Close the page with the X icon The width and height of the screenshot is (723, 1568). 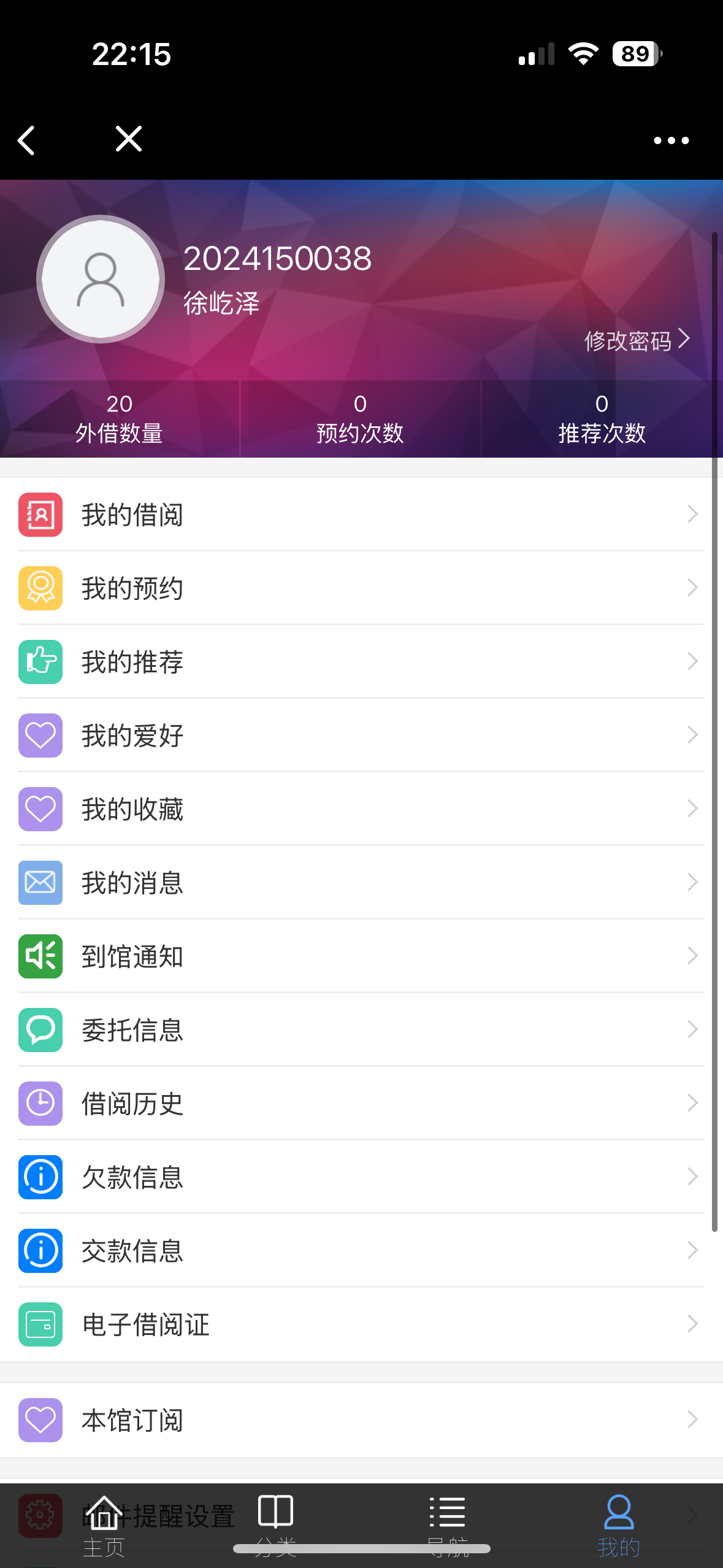point(129,139)
